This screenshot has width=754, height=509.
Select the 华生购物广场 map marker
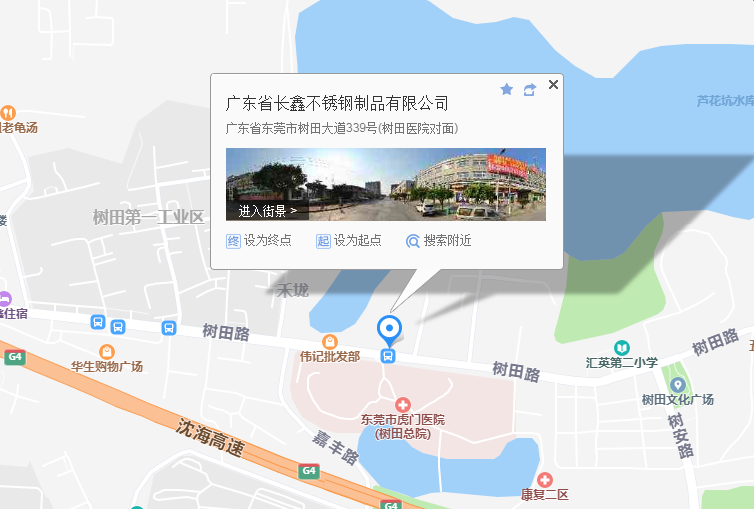[x=107, y=352]
